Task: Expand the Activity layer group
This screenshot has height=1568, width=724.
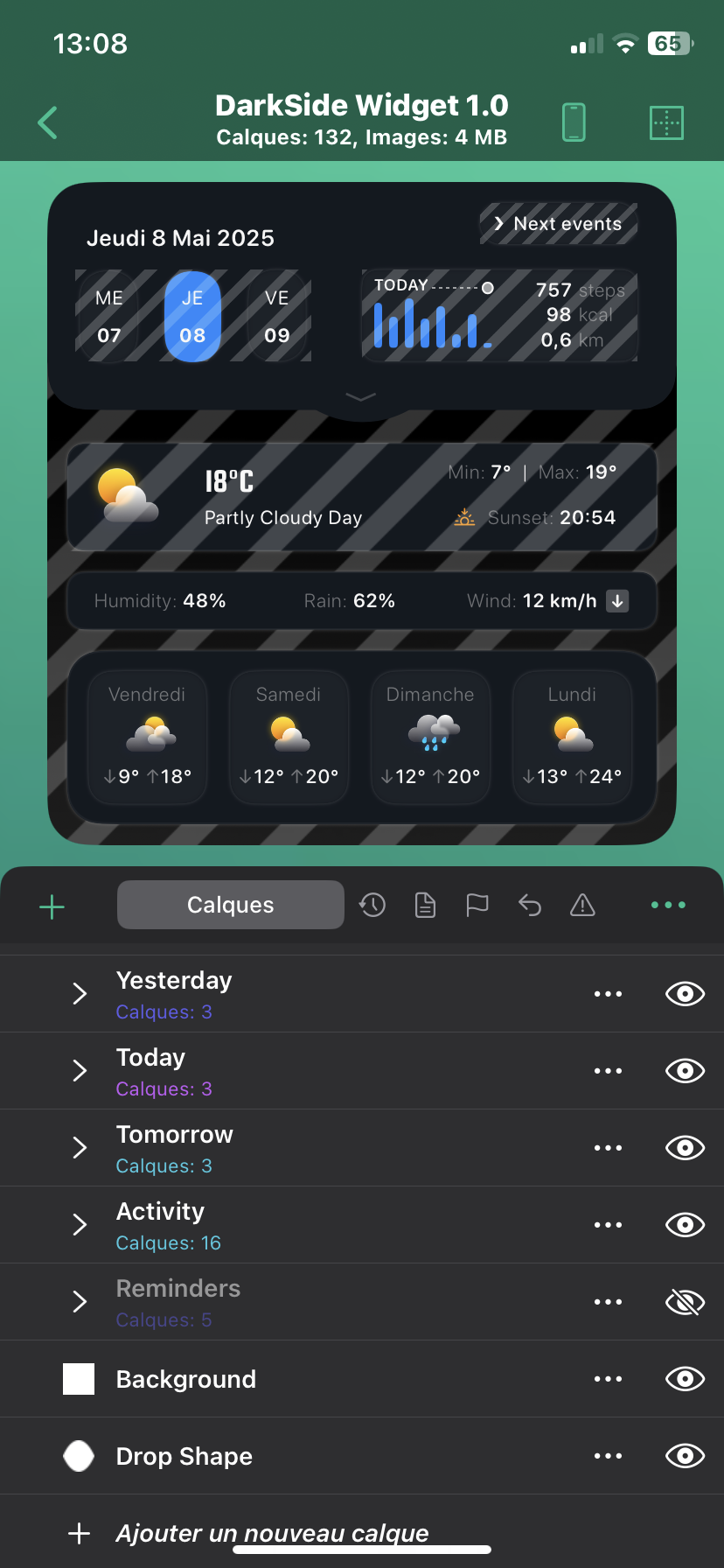Action: (x=80, y=1225)
